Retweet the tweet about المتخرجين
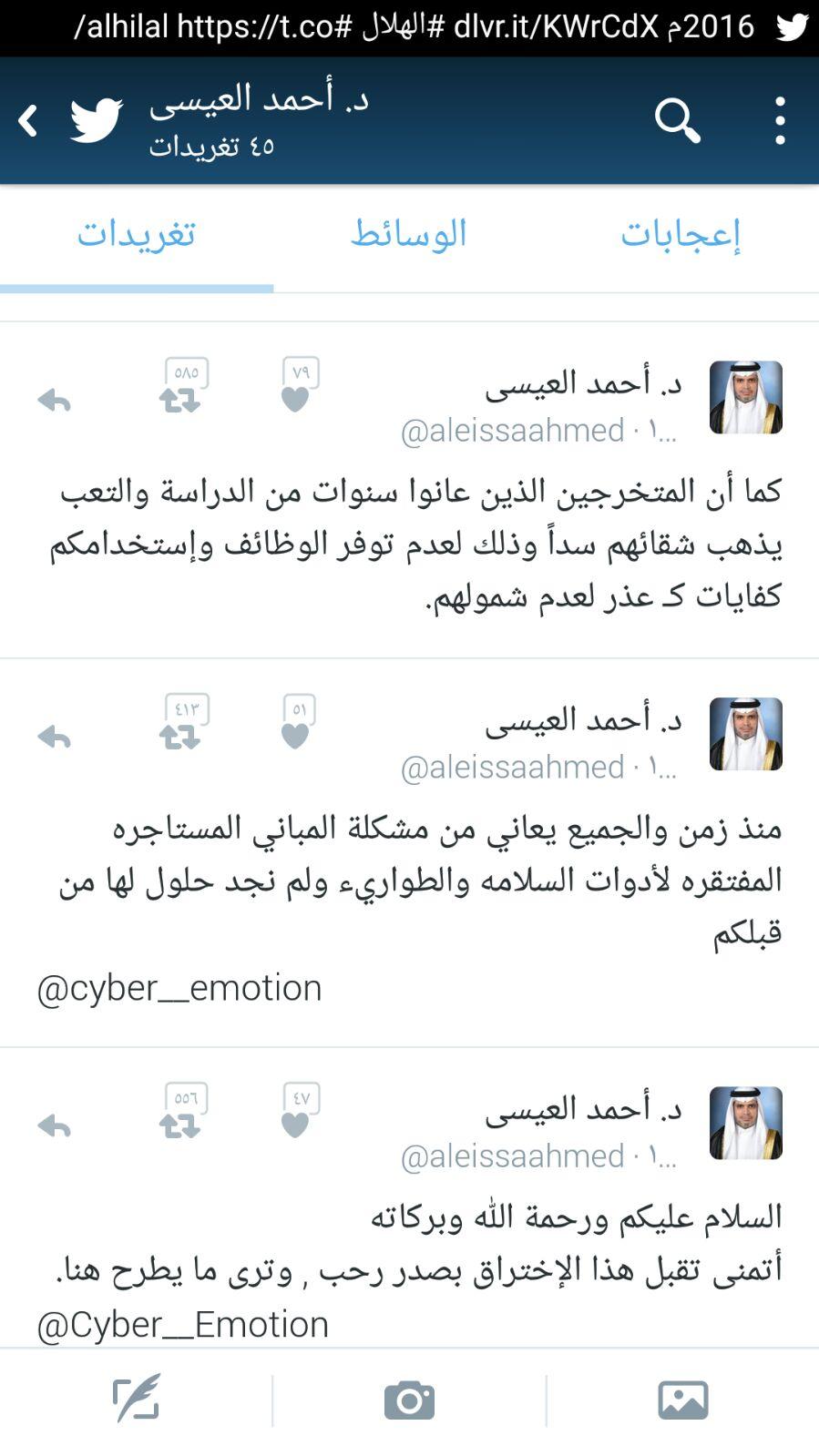 (x=180, y=399)
